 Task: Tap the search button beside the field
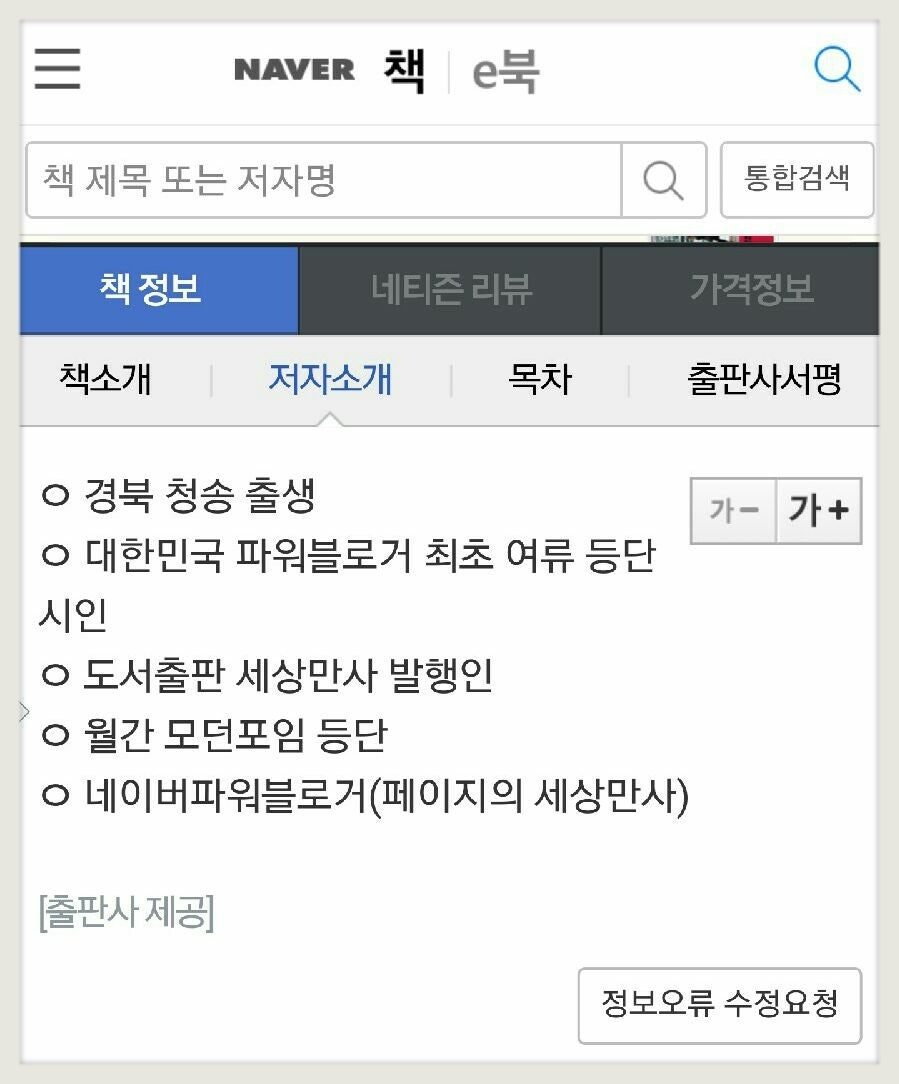[x=663, y=180]
